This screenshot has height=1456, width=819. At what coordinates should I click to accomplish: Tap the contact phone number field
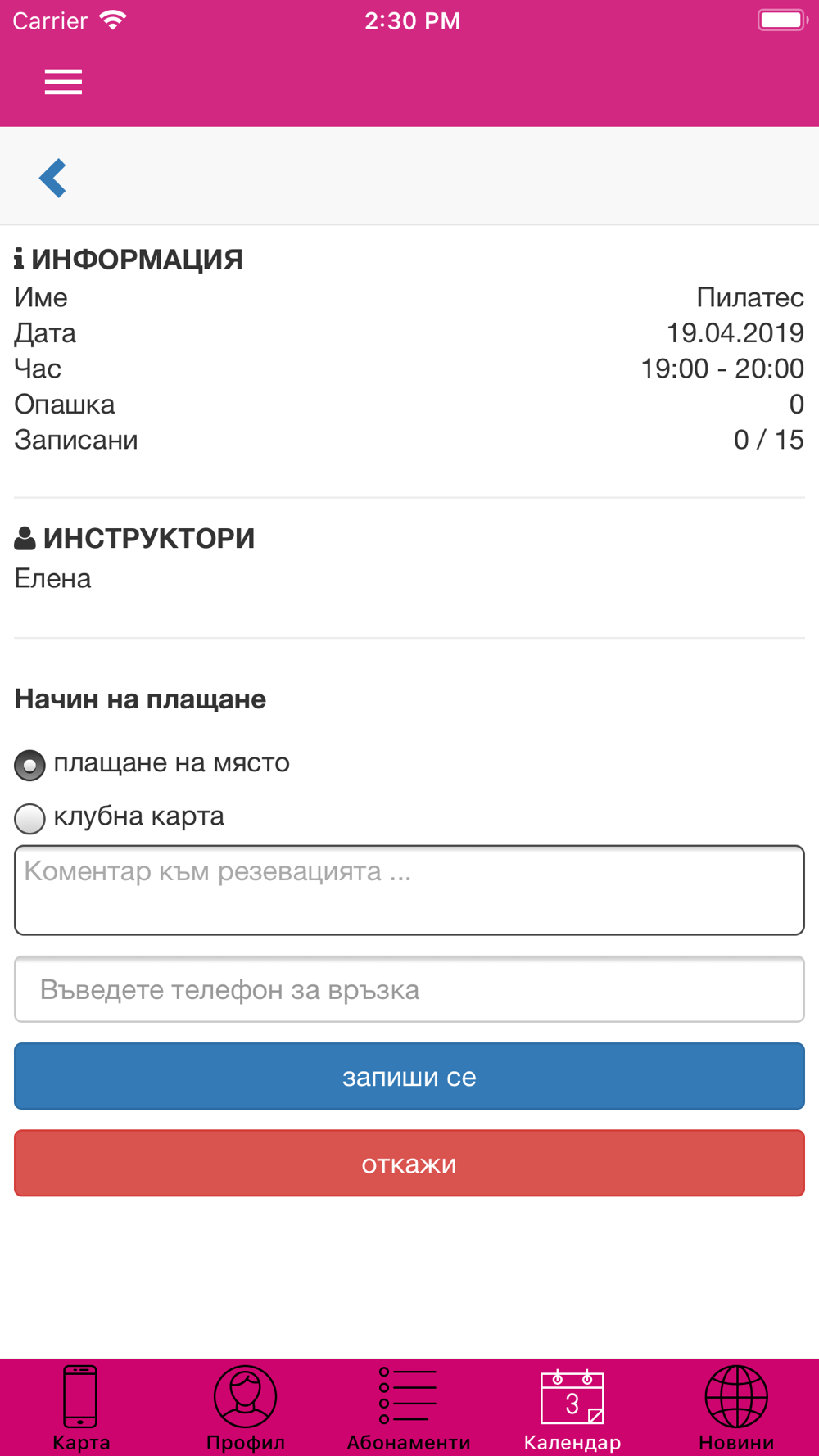[x=409, y=989]
